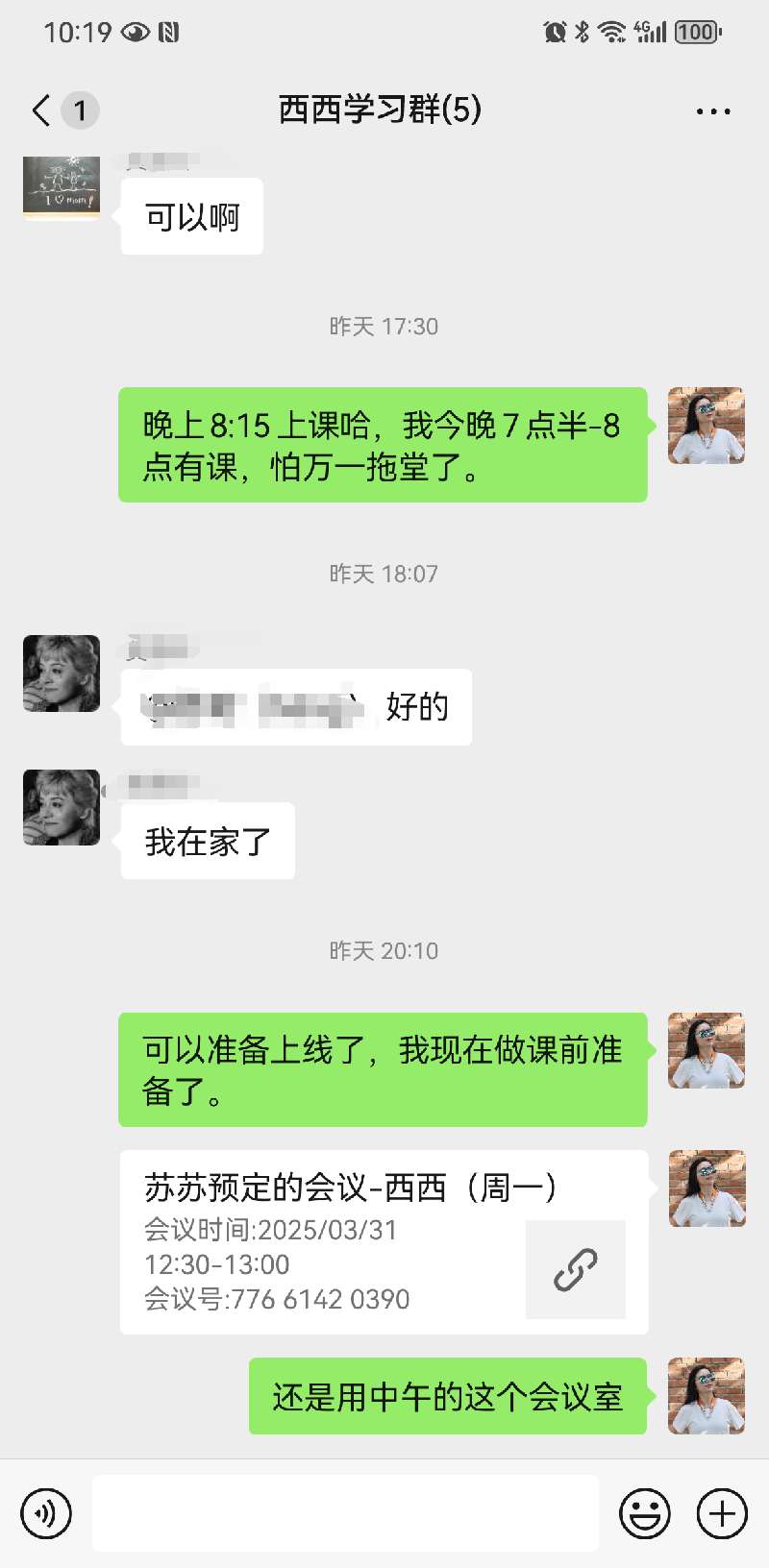Open my avatar beside 还是用中午的这个会议室
The height and width of the screenshot is (1568, 769).
click(707, 1396)
